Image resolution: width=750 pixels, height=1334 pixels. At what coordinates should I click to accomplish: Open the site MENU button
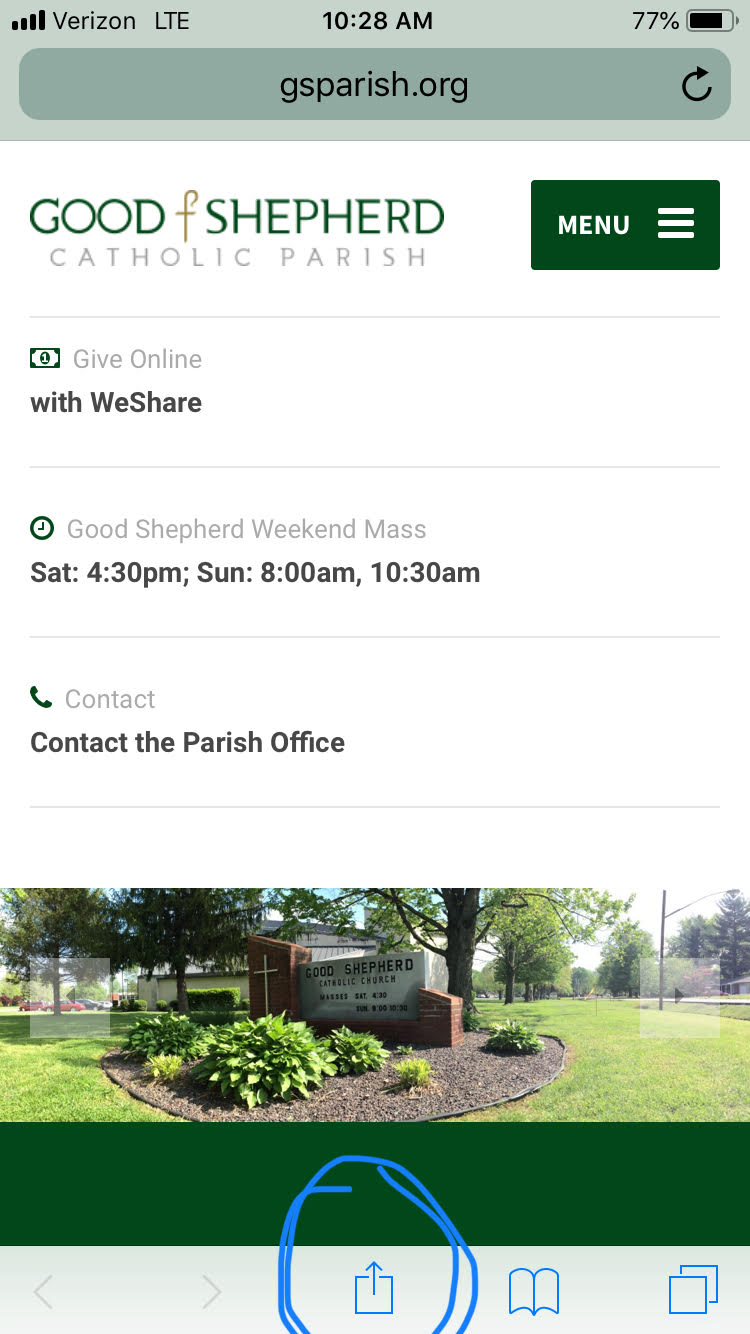(625, 225)
